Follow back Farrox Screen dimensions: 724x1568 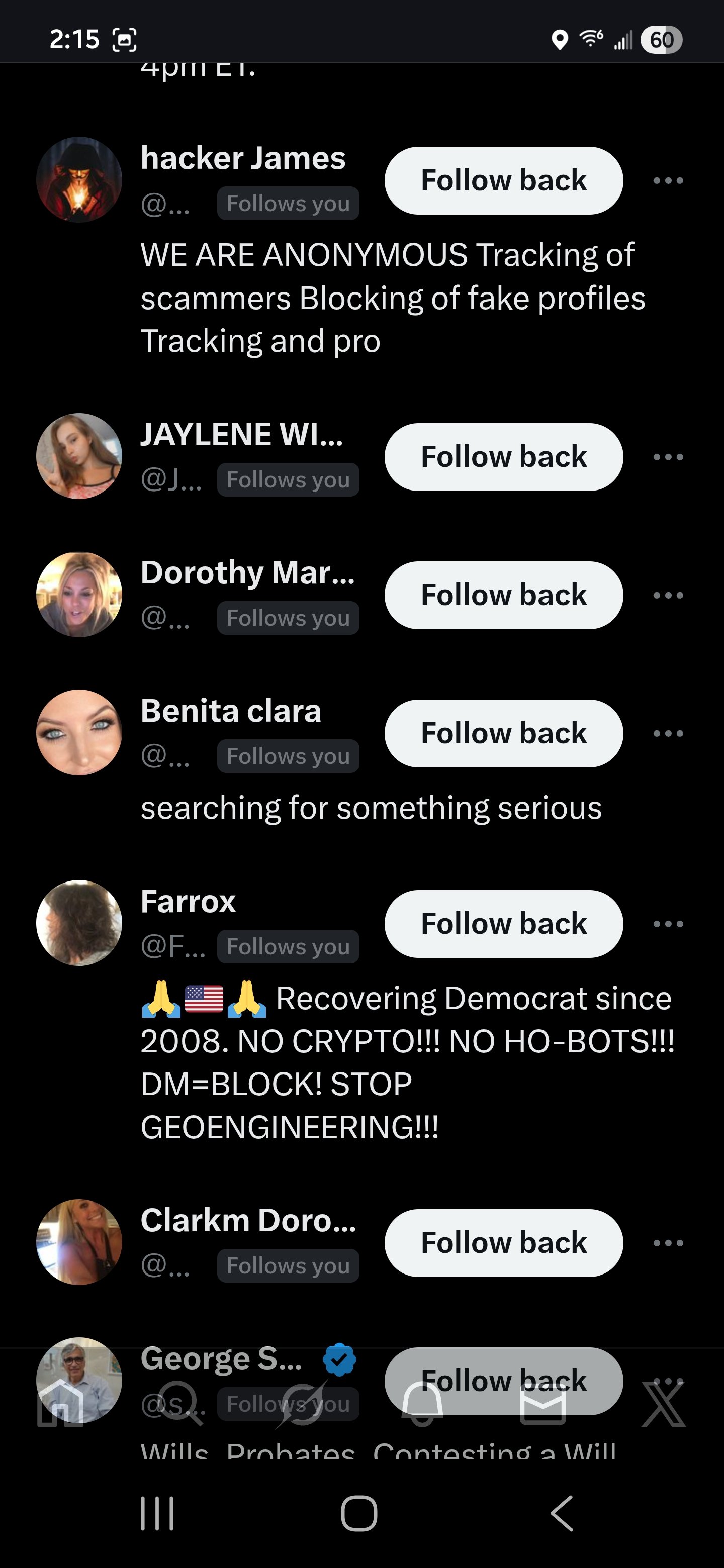504,924
